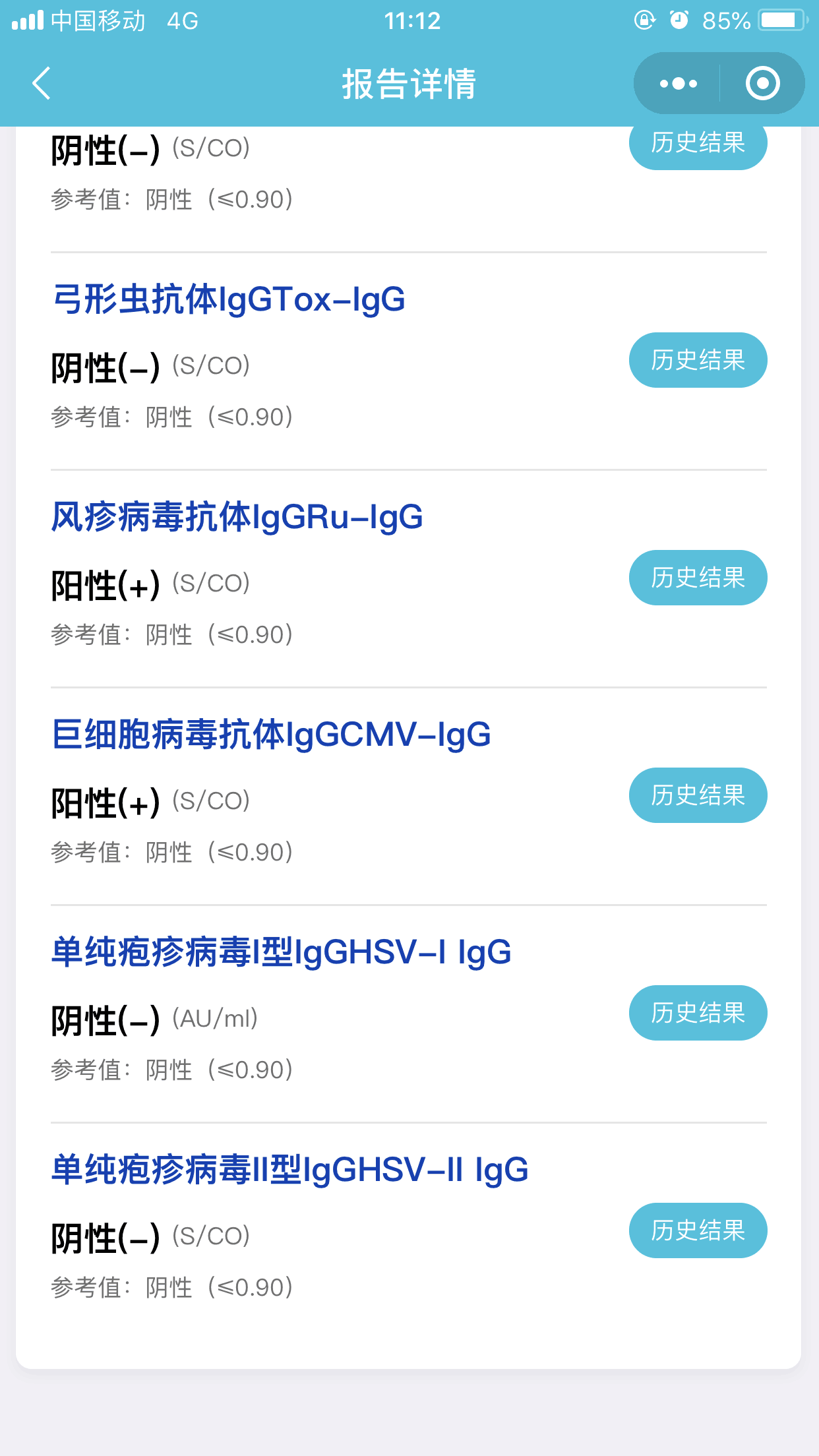Image resolution: width=819 pixels, height=1456 pixels.
Task: Show 历史结果 for 巨细胞病毒抗体IgG CMV-IgG
Action: (698, 795)
